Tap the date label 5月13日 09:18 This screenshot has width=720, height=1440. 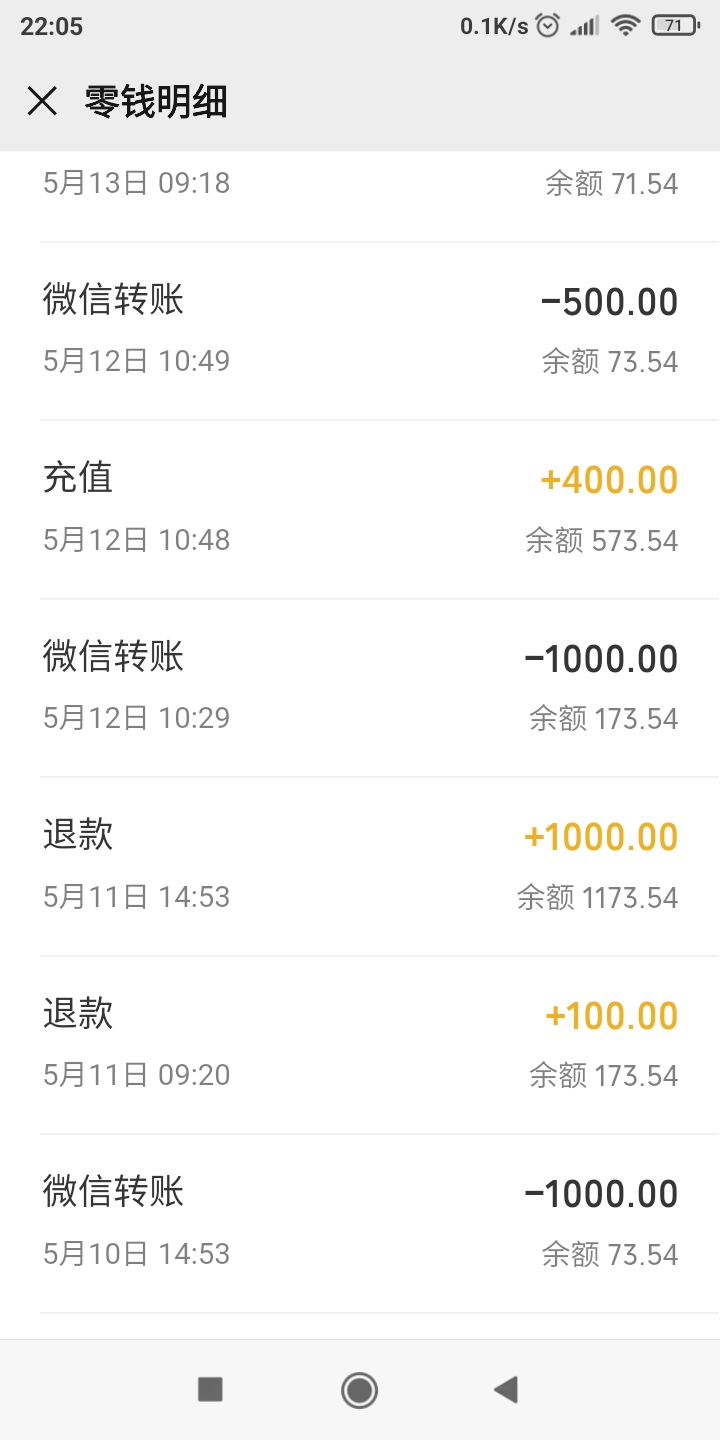[138, 183]
